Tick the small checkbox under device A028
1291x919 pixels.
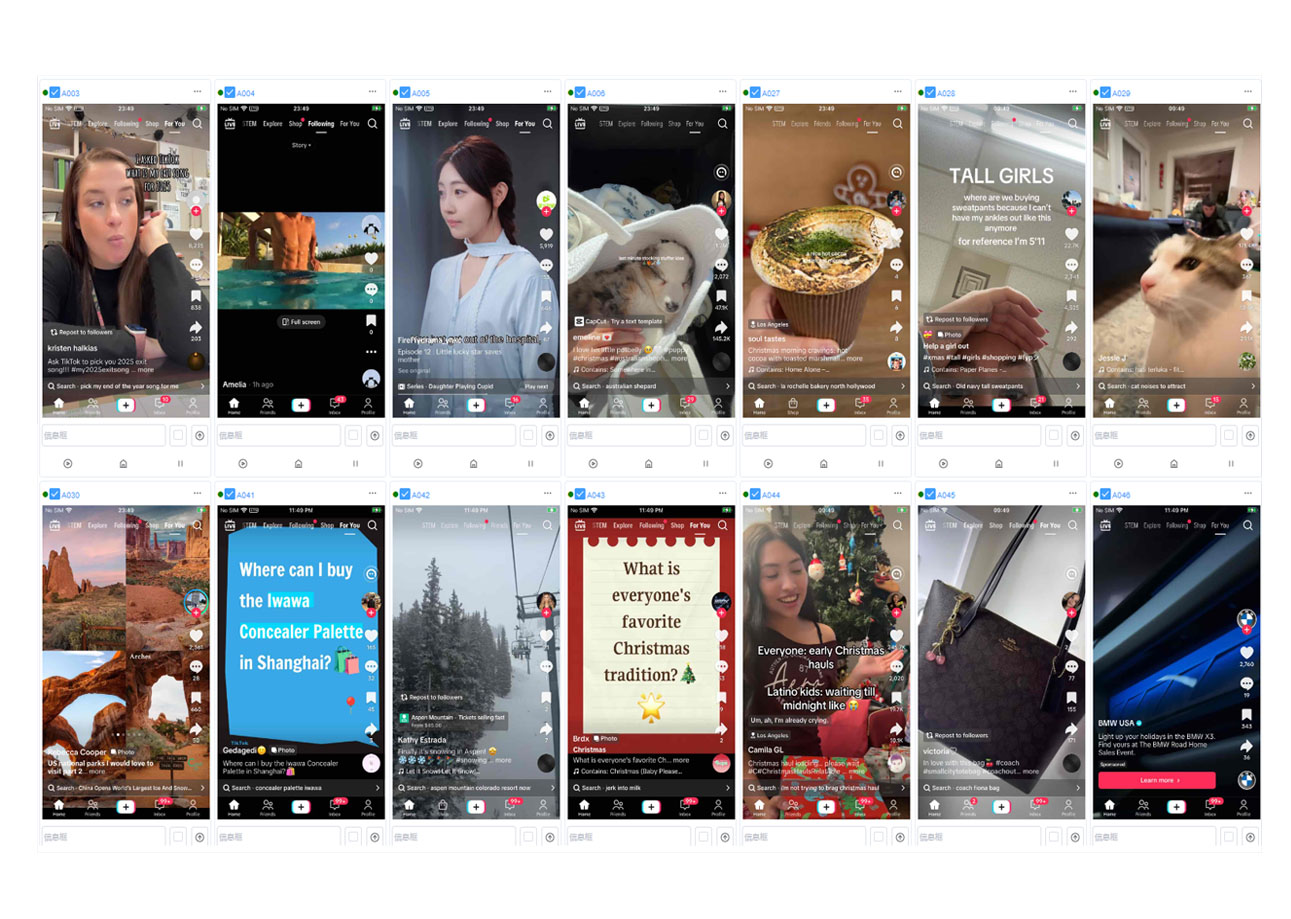click(1054, 435)
